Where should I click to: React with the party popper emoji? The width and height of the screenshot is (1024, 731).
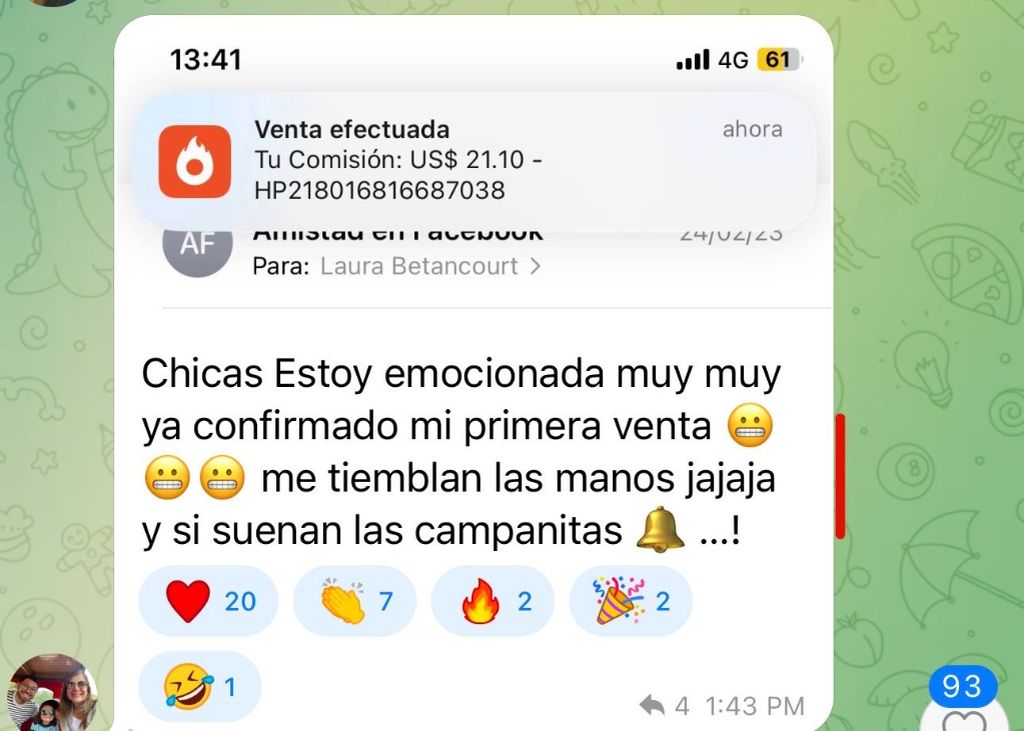pos(632,601)
